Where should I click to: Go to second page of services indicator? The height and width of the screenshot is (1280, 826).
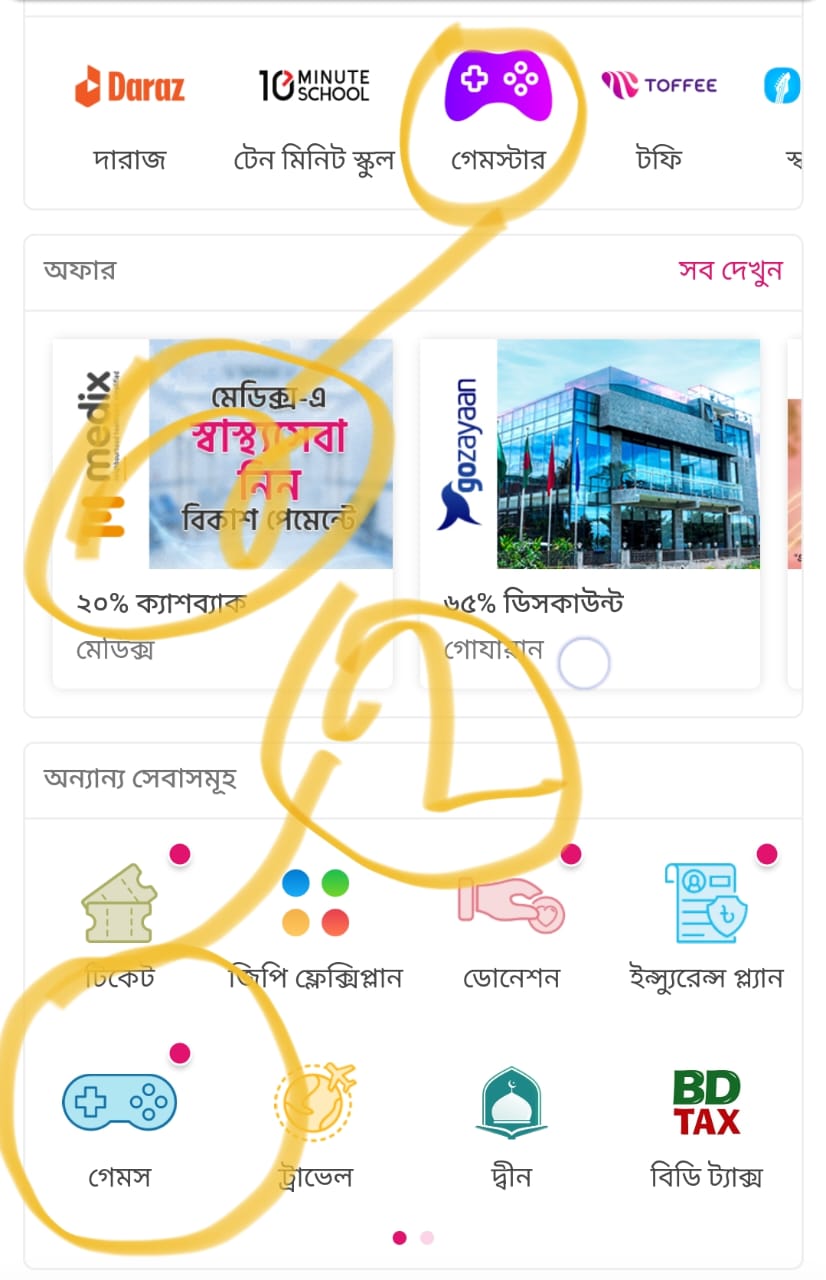click(427, 1238)
